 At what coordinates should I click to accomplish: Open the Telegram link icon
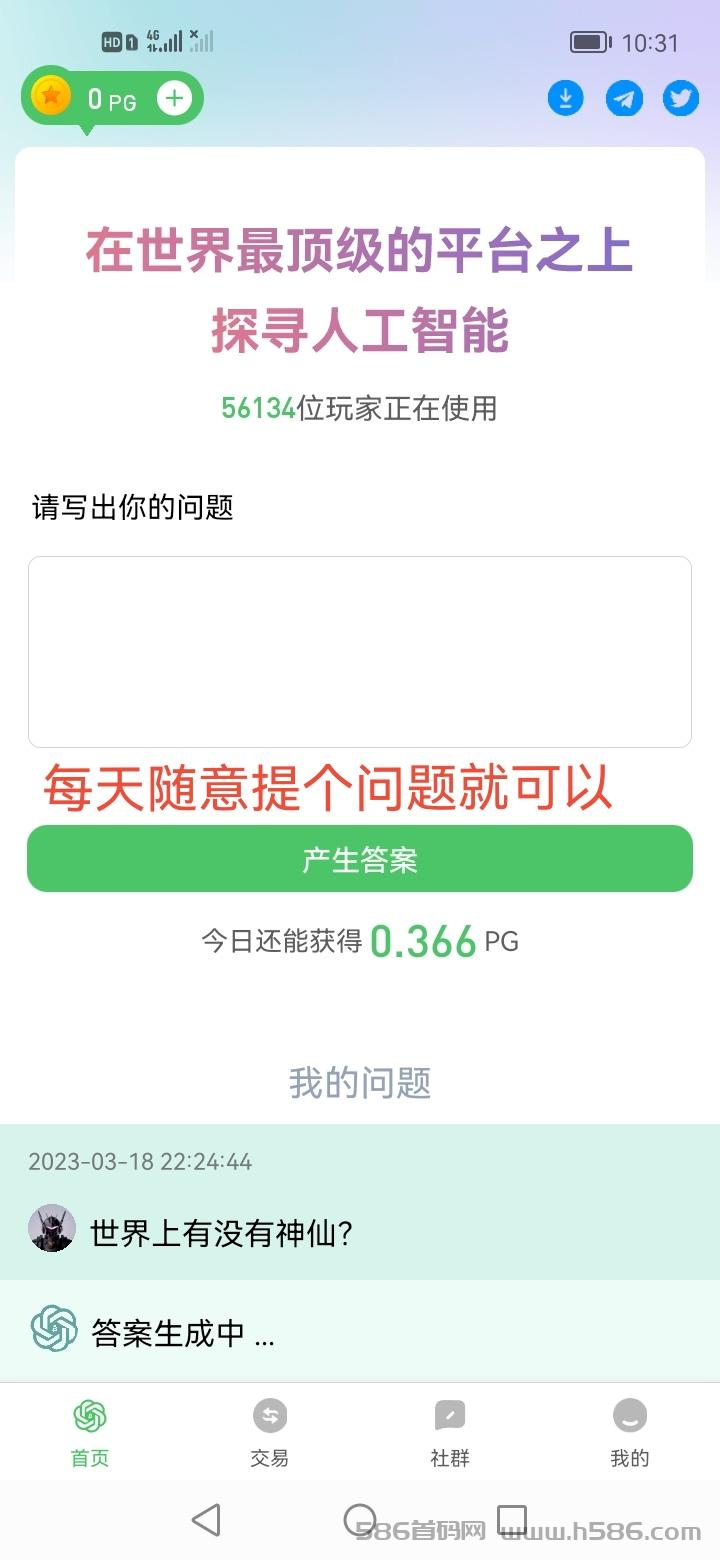pyautogui.click(x=624, y=98)
